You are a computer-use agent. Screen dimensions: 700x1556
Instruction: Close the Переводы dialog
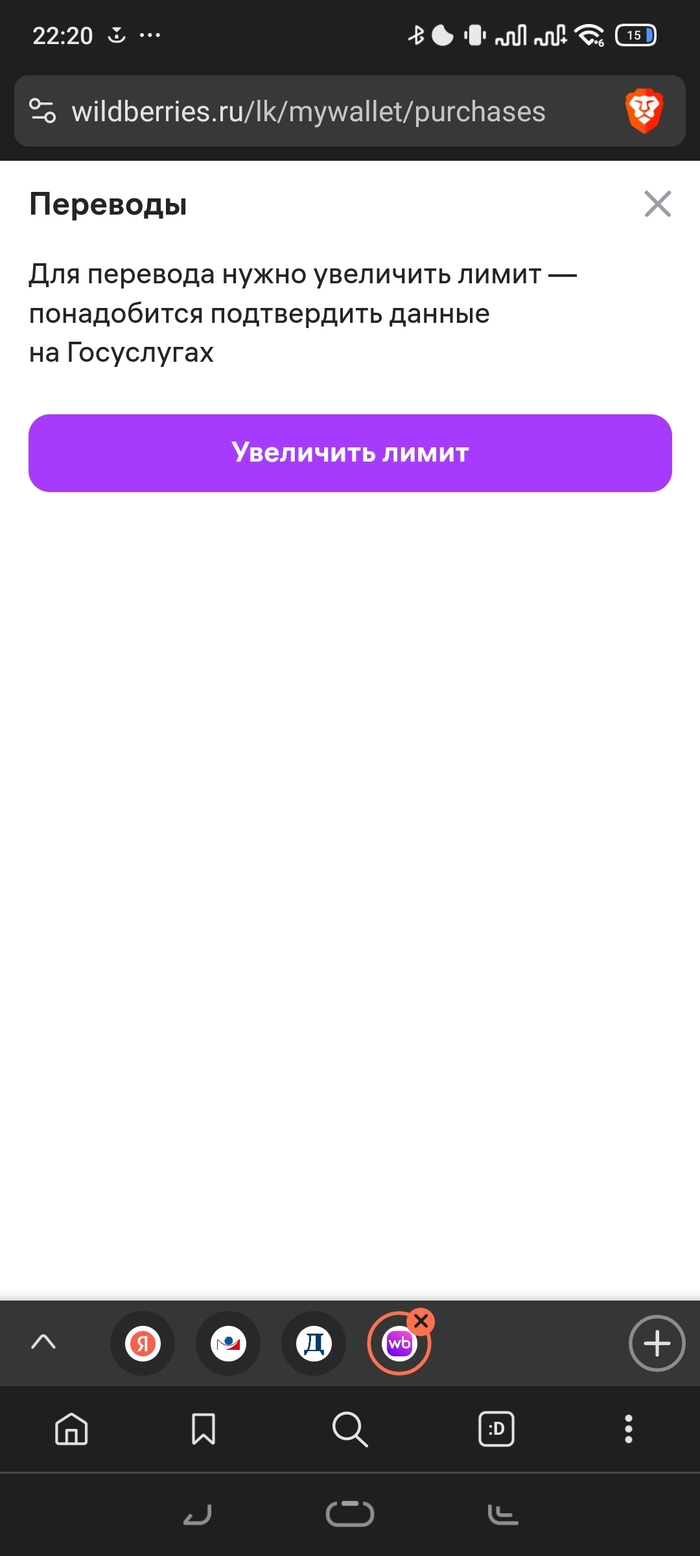(657, 204)
